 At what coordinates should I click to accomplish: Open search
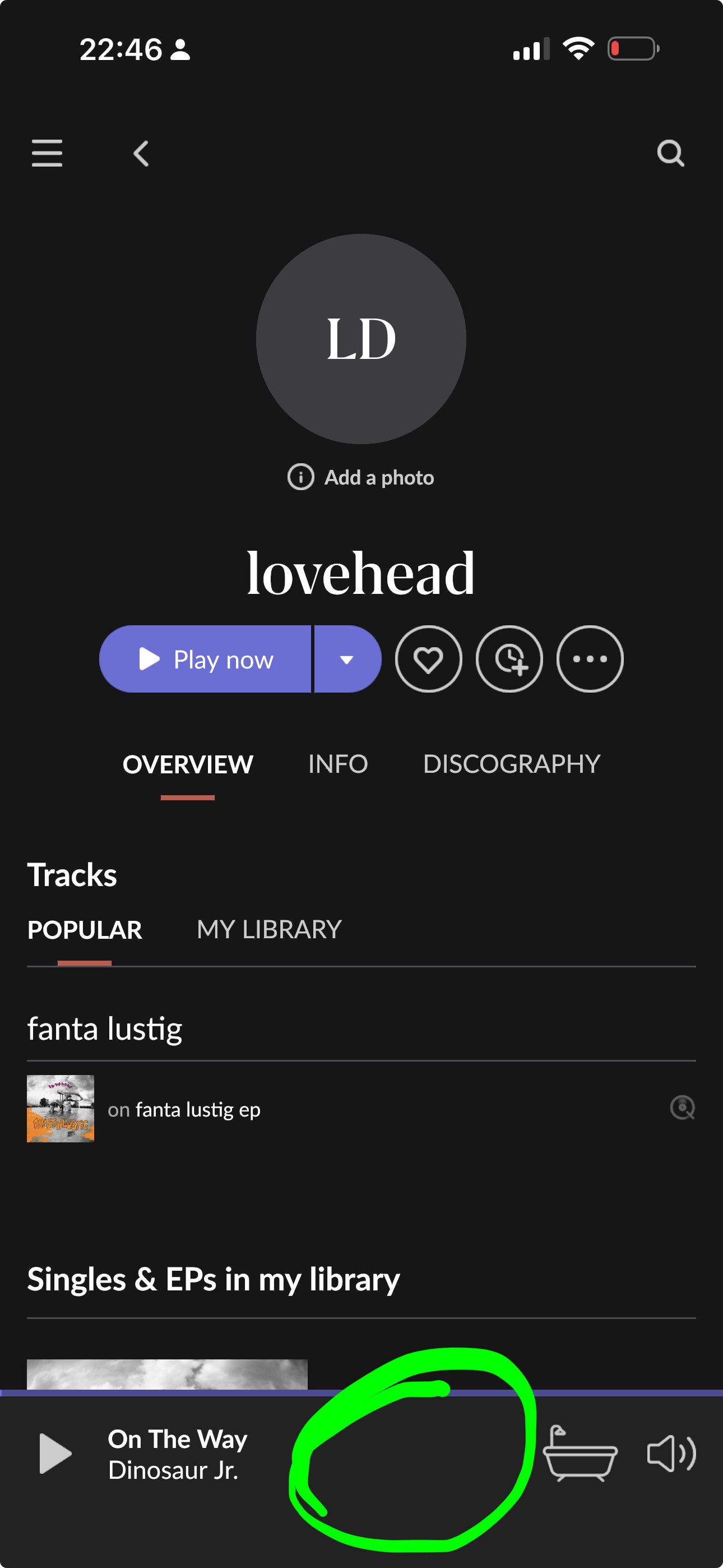click(x=671, y=153)
